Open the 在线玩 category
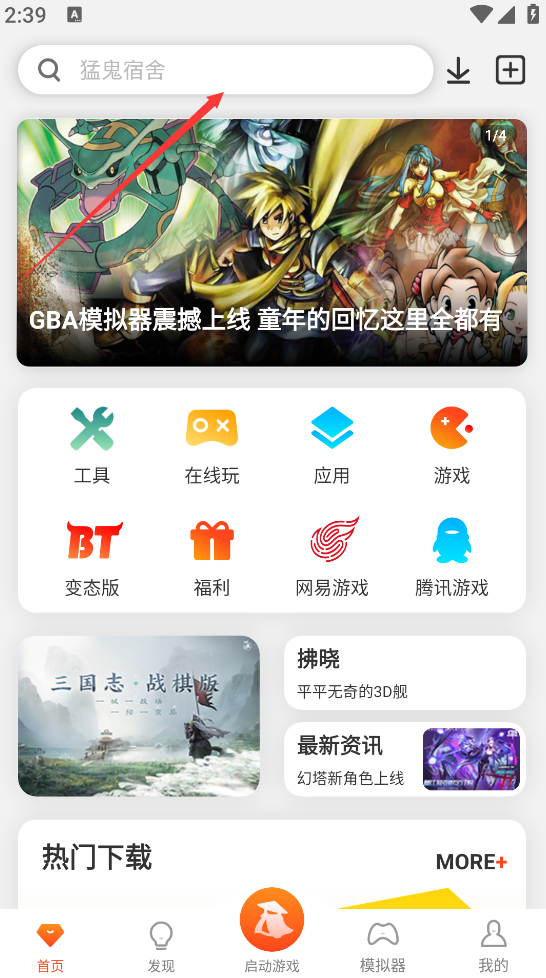The width and height of the screenshot is (546, 978). 212,445
